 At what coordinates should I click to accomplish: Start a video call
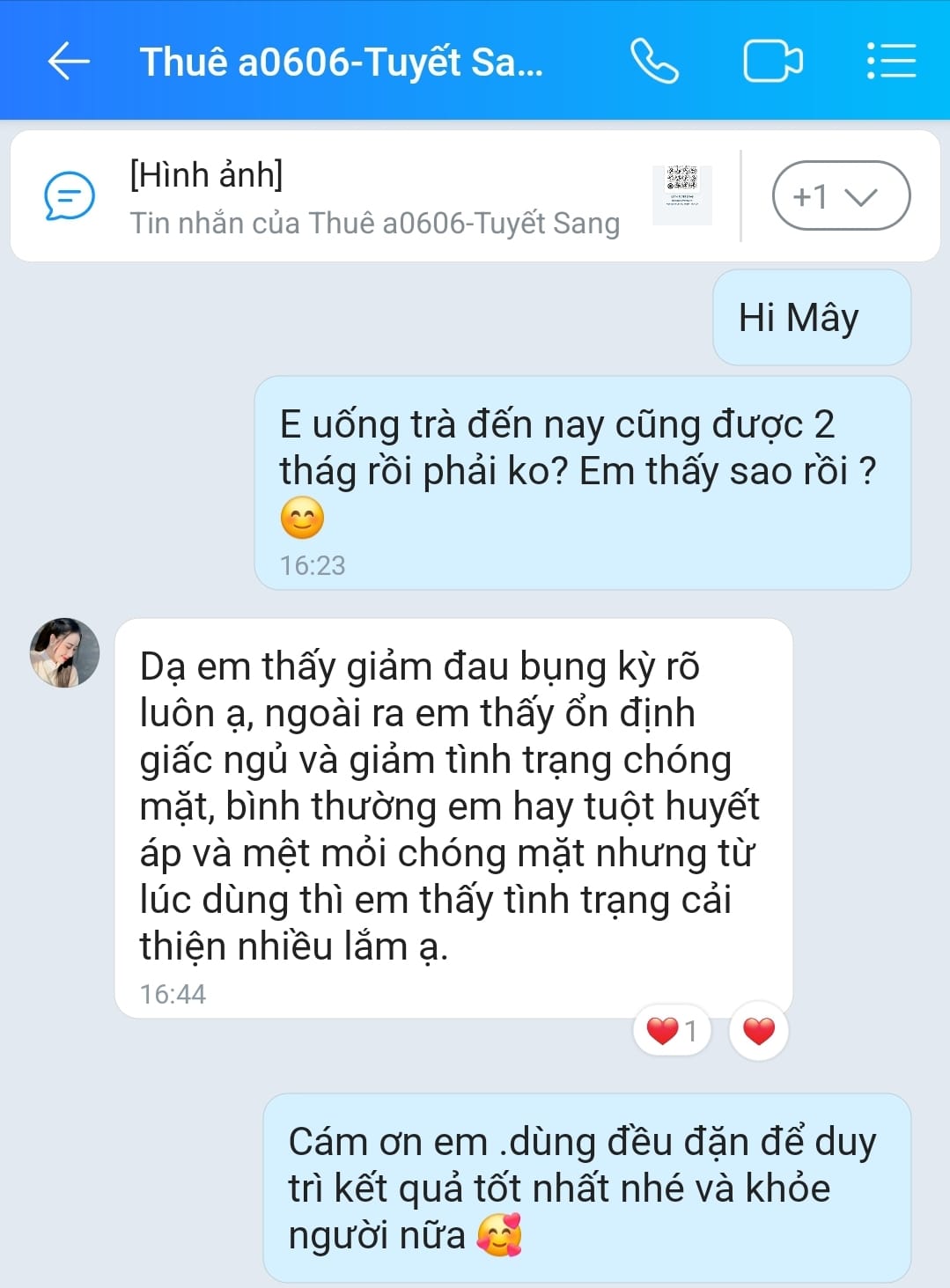click(772, 62)
